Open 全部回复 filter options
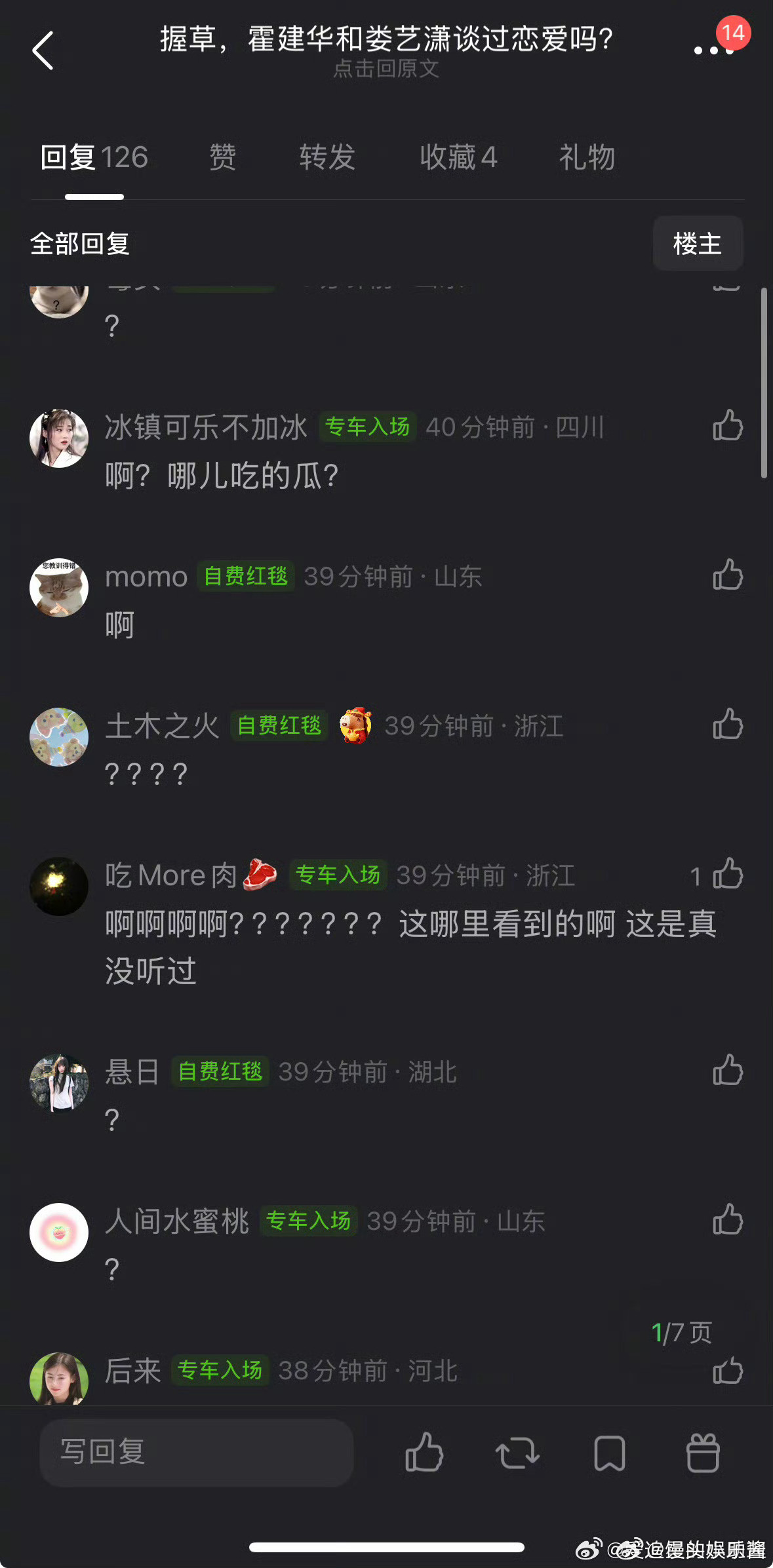Viewport: 773px width, 1568px height. (x=81, y=243)
